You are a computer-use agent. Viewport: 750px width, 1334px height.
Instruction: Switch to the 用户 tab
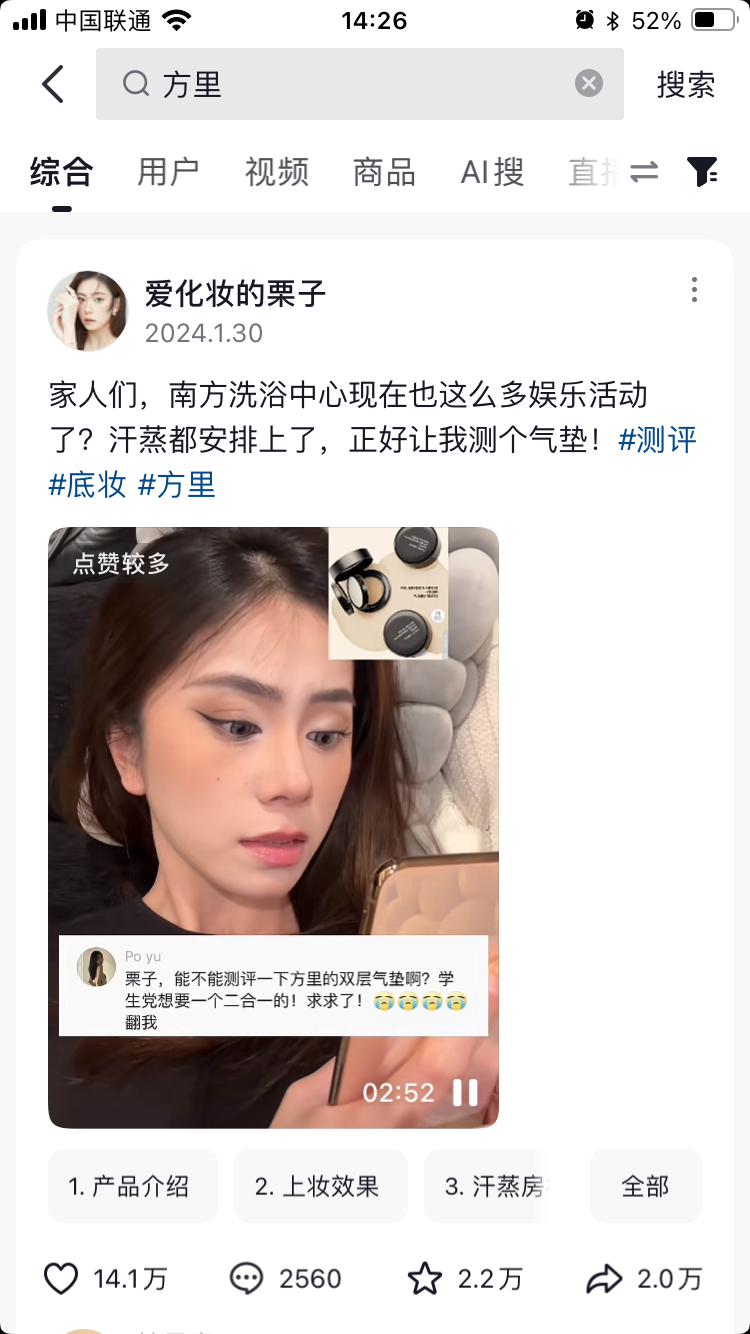click(168, 172)
